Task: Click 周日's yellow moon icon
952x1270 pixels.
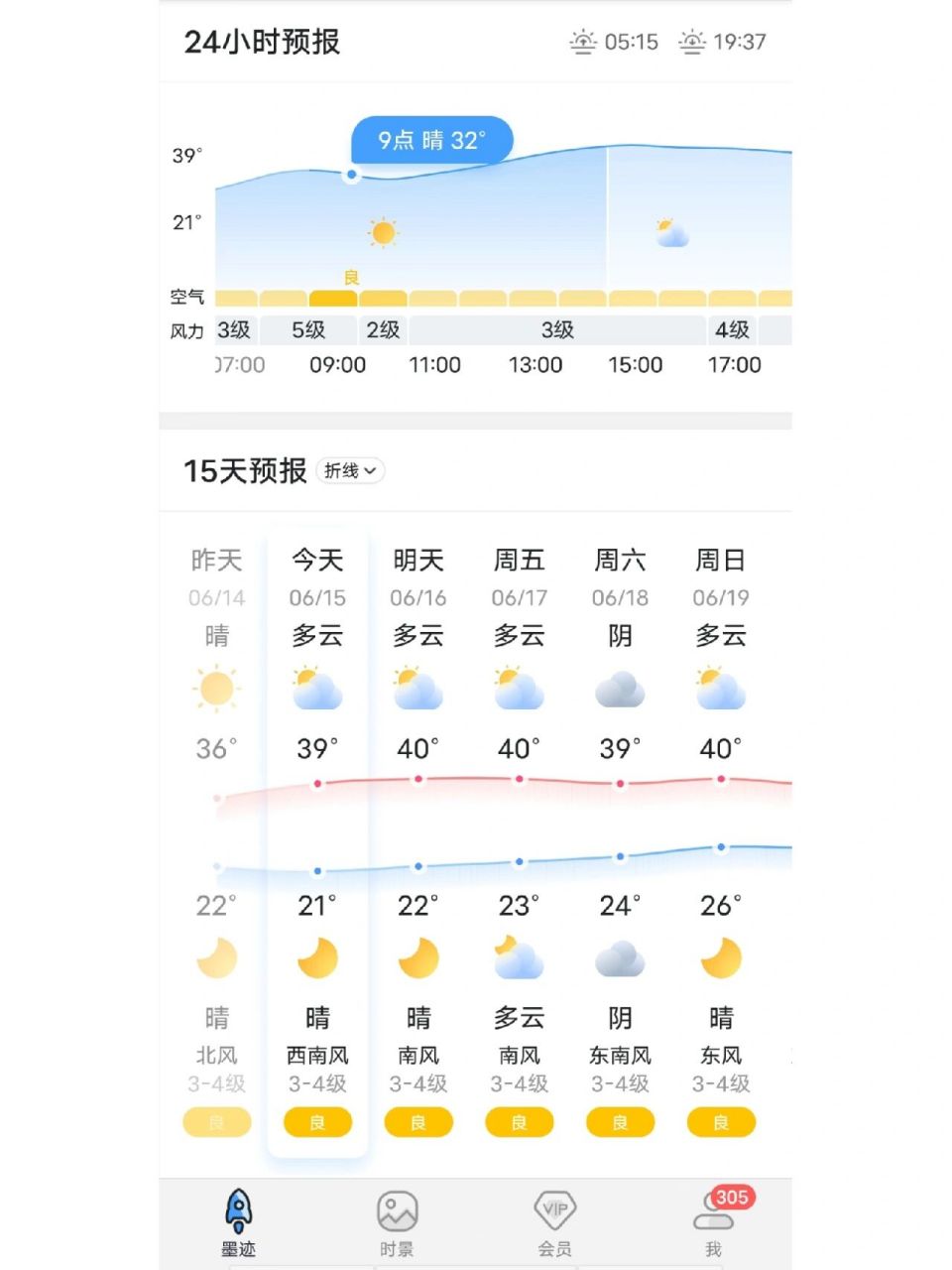Action: (720, 955)
